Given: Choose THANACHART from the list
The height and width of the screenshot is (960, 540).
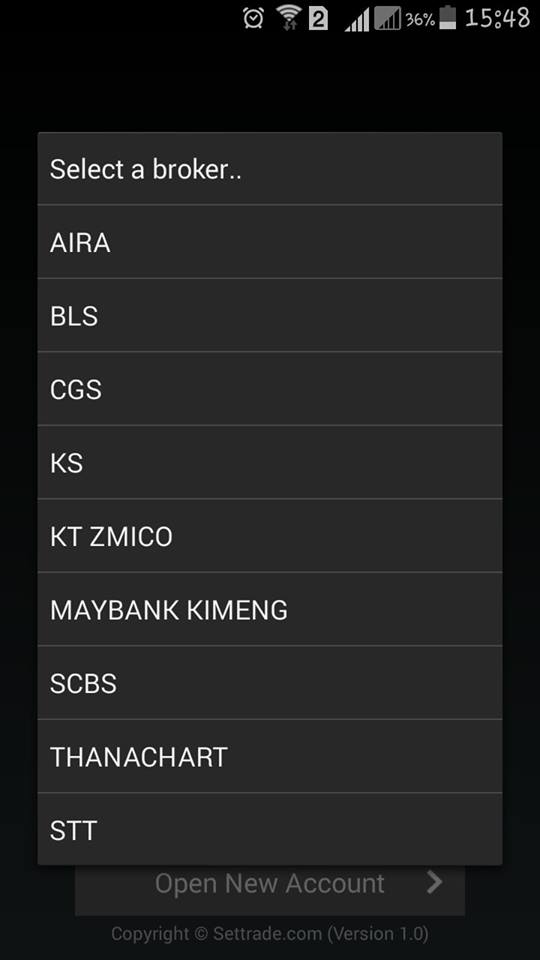Looking at the screenshot, I should (269, 756).
